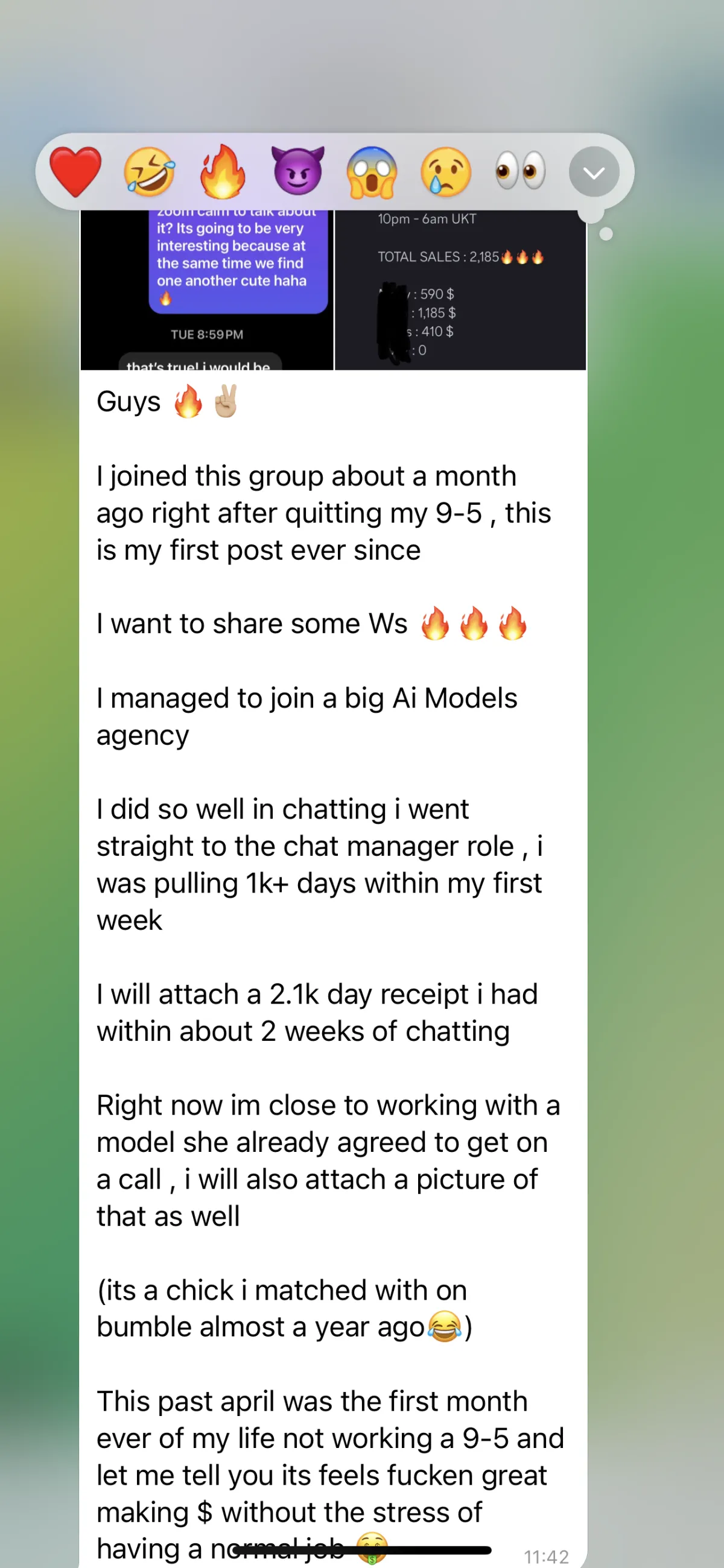Expand the full reactions list chevron

coord(594,172)
